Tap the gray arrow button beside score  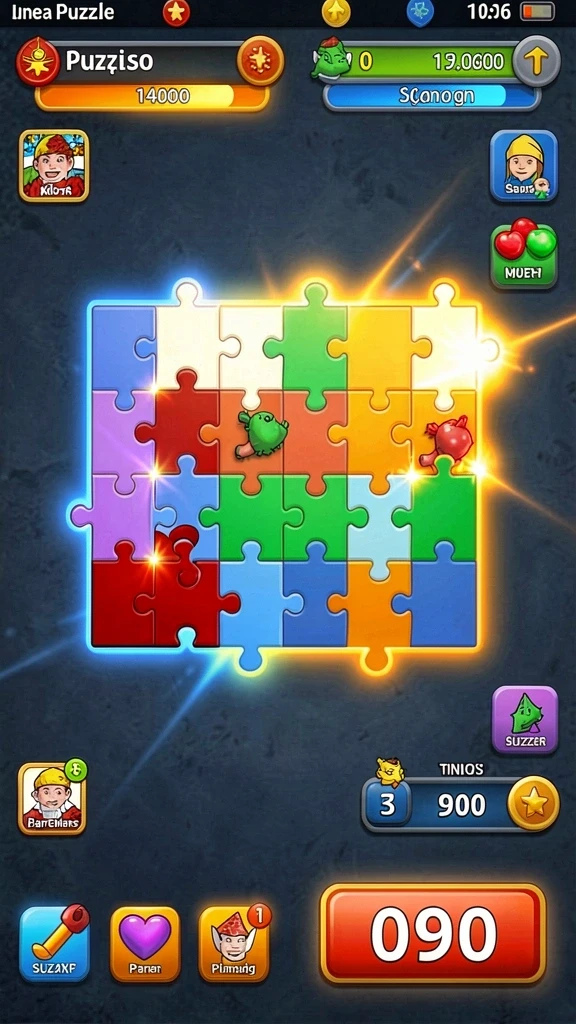(536, 61)
